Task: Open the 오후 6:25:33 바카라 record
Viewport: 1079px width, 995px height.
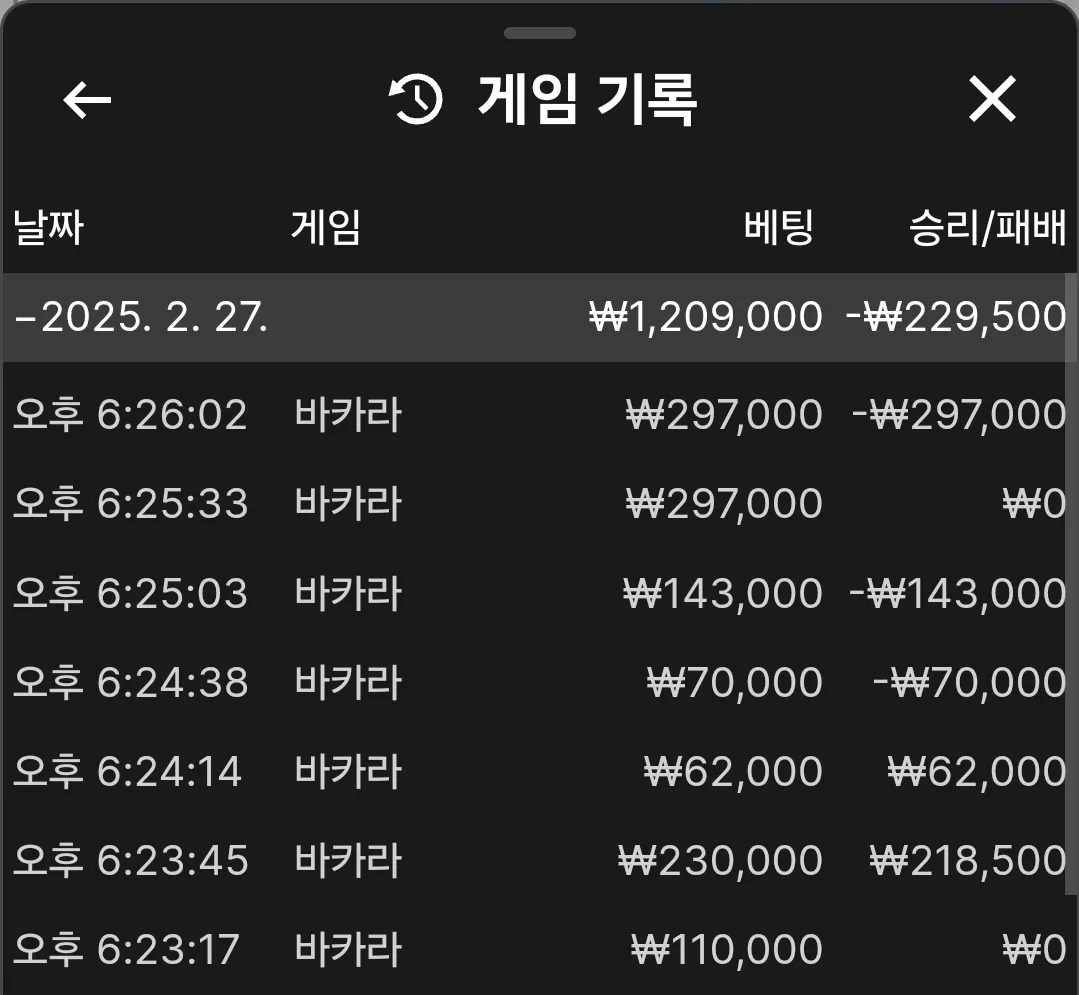Action: 540,504
